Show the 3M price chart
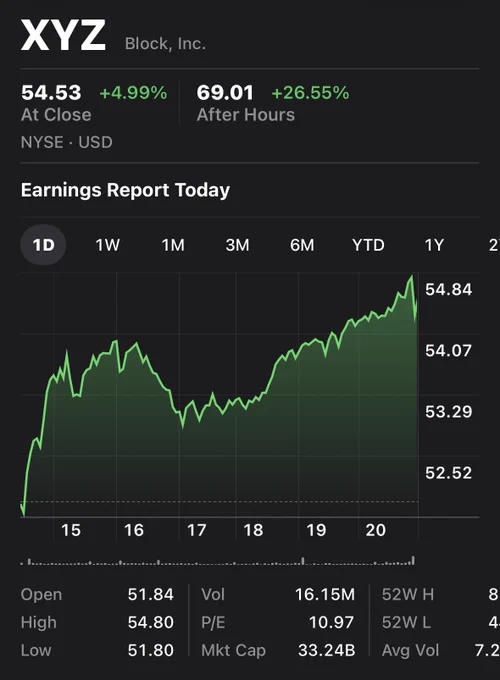 click(x=238, y=245)
